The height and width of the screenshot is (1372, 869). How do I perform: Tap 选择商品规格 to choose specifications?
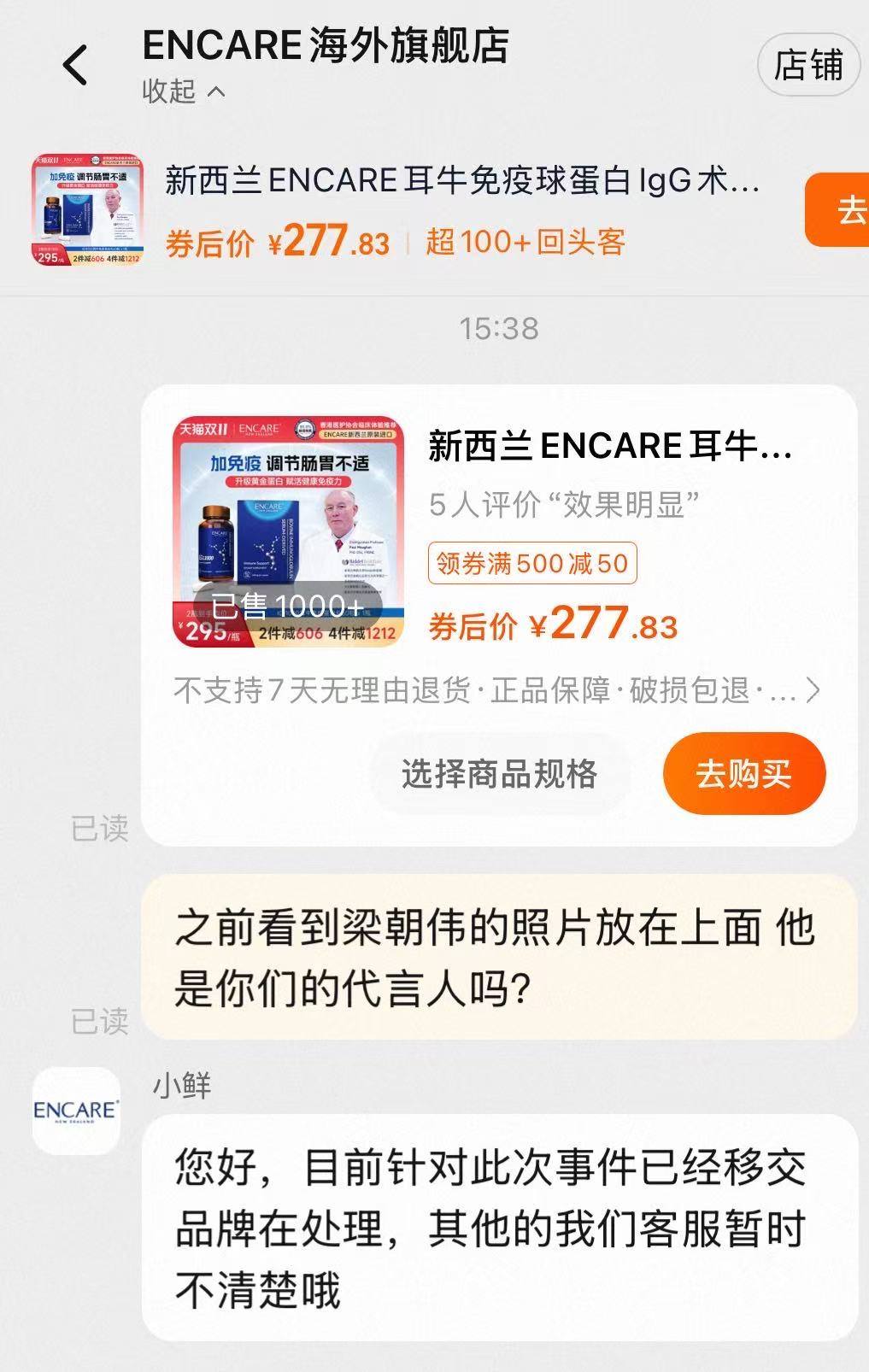pyautogui.click(x=499, y=774)
